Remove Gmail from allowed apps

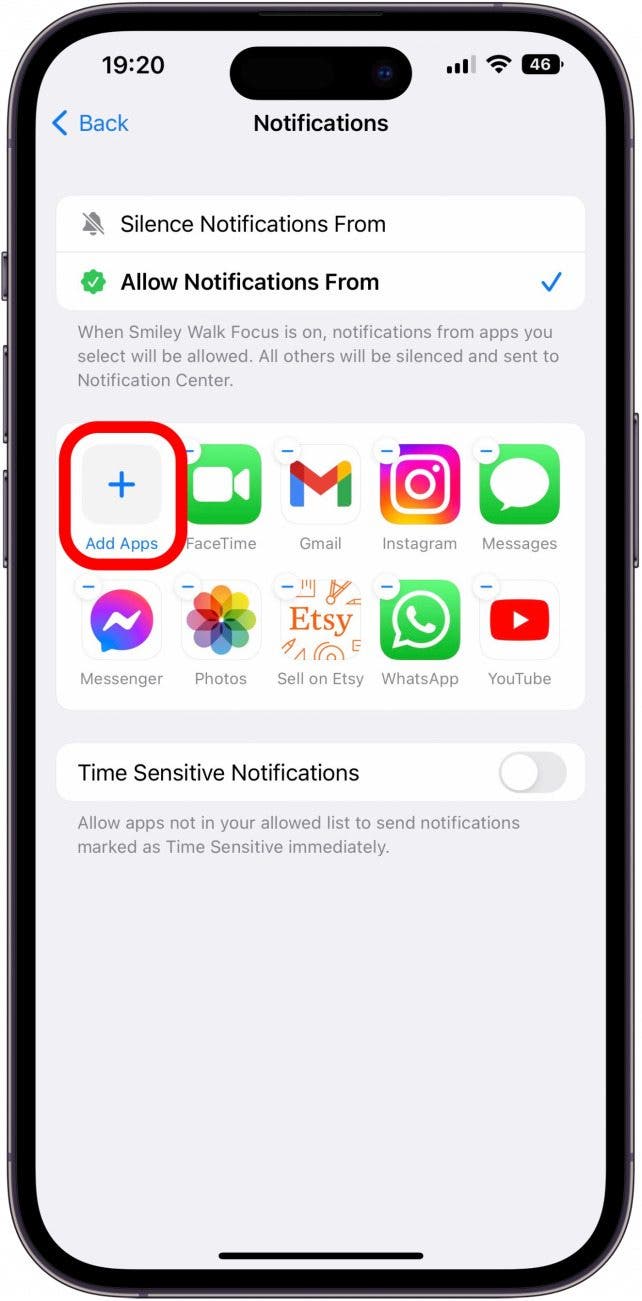[288, 452]
